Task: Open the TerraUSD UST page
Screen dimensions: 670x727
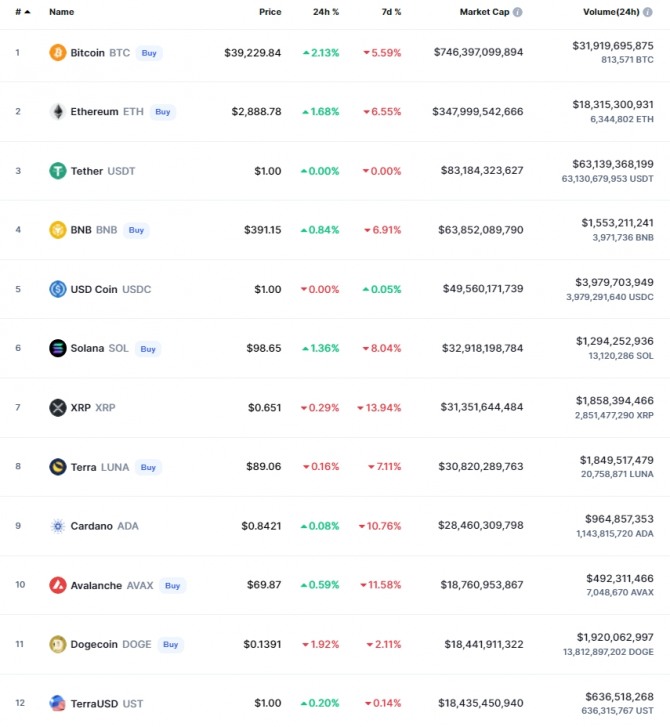Action: tap(96, 703)
